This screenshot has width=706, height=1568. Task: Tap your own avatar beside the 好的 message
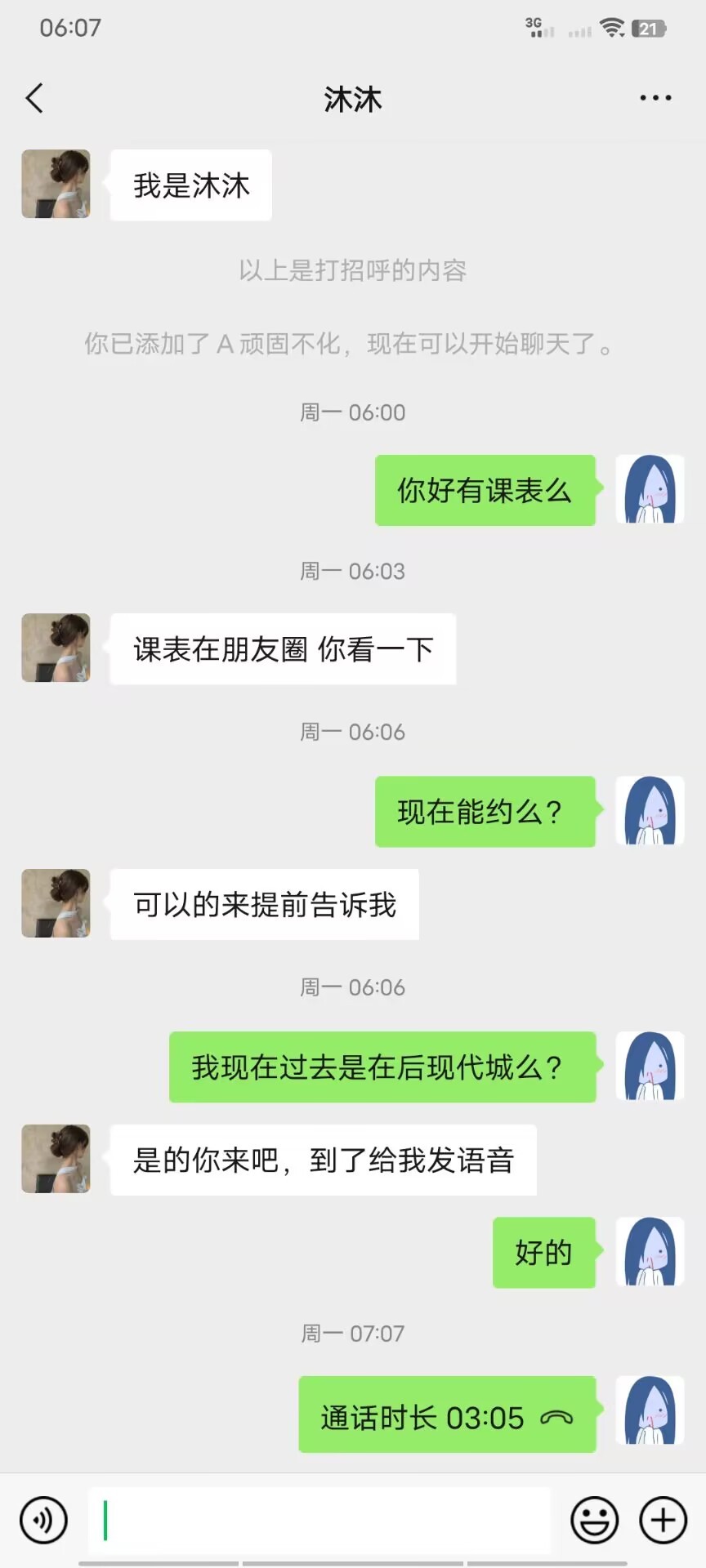(650, 1253)
